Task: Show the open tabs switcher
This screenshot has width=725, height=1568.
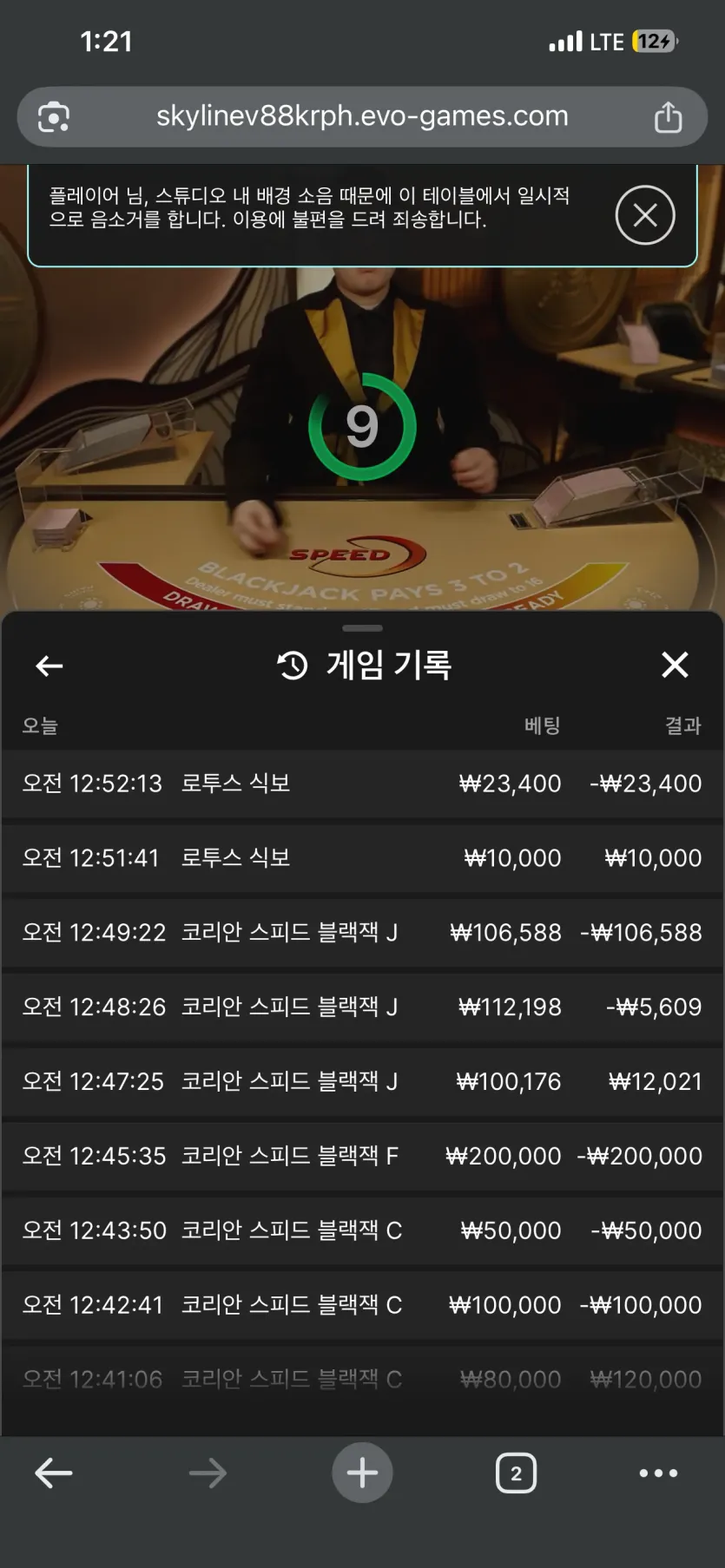Action: tap(516, 1473)
